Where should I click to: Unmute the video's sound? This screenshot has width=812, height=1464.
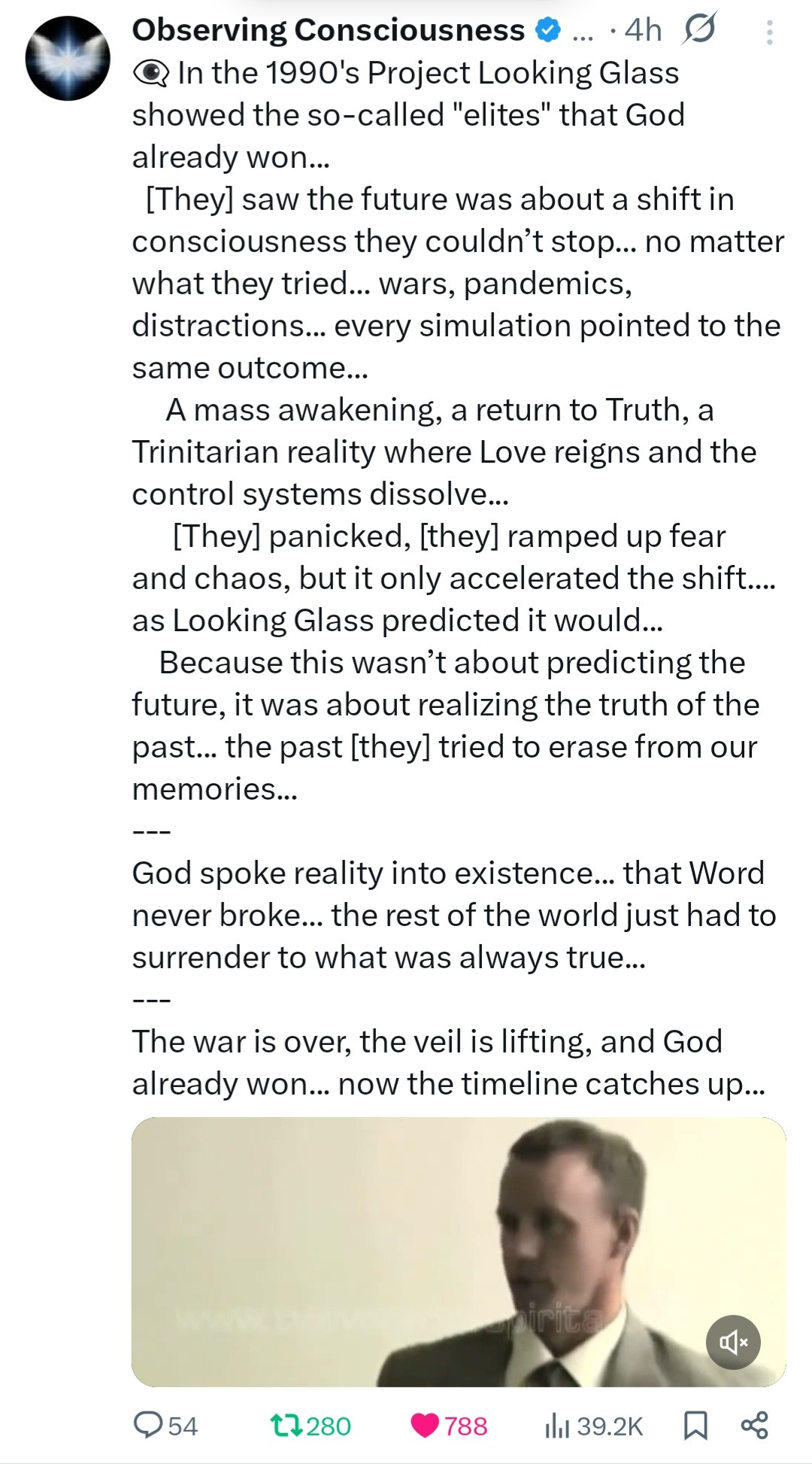[733, 1342]
